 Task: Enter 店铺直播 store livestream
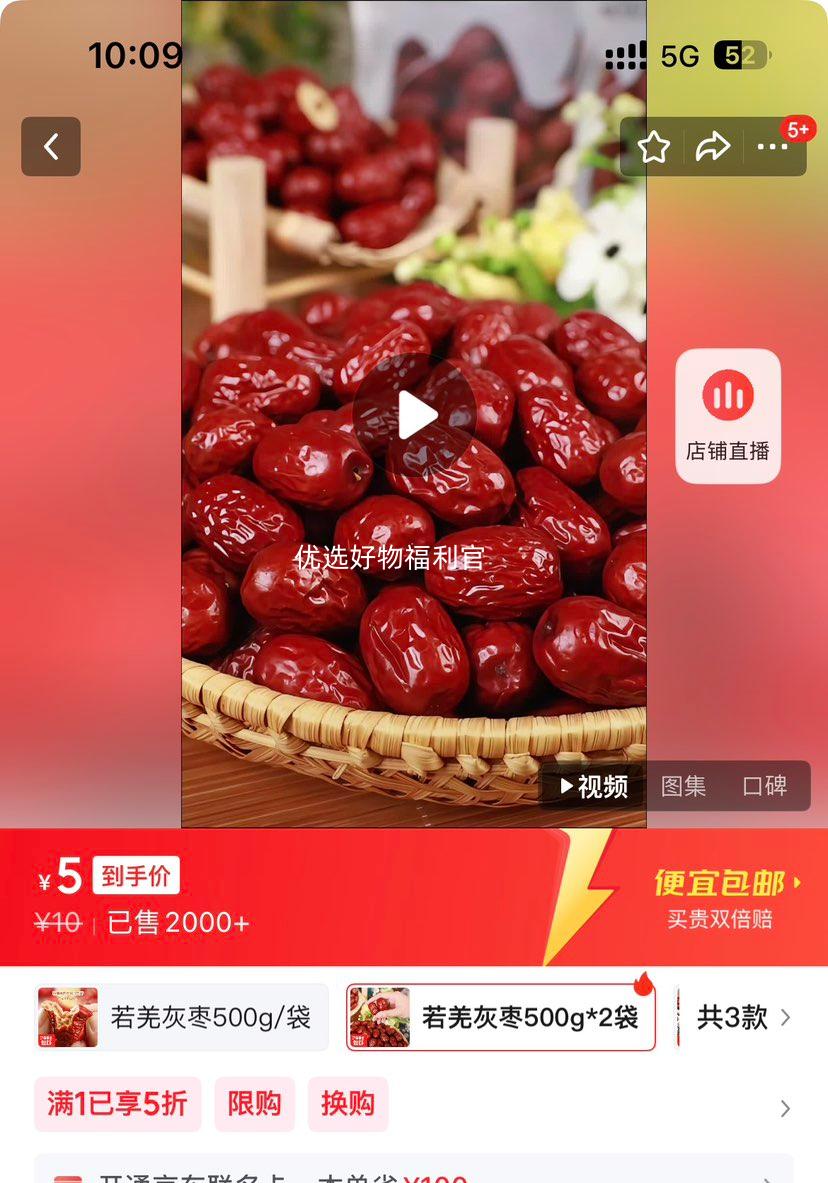tap(727, 414)
